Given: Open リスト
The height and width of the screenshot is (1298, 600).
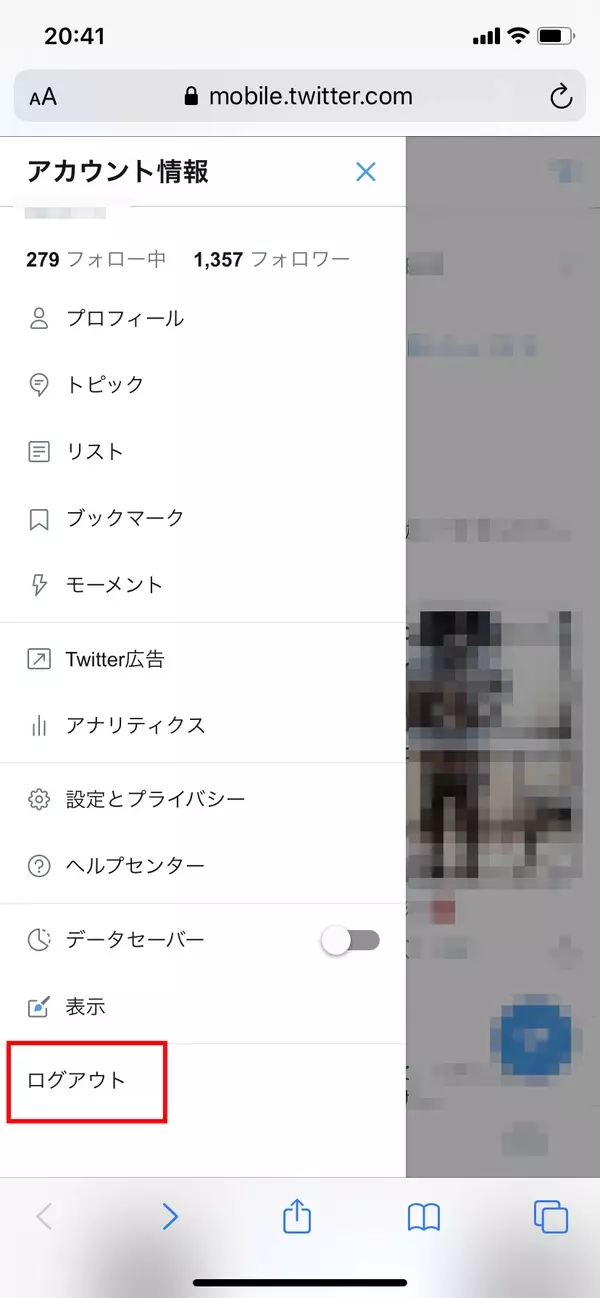Looking at the screenshot, I should point(203,452).
